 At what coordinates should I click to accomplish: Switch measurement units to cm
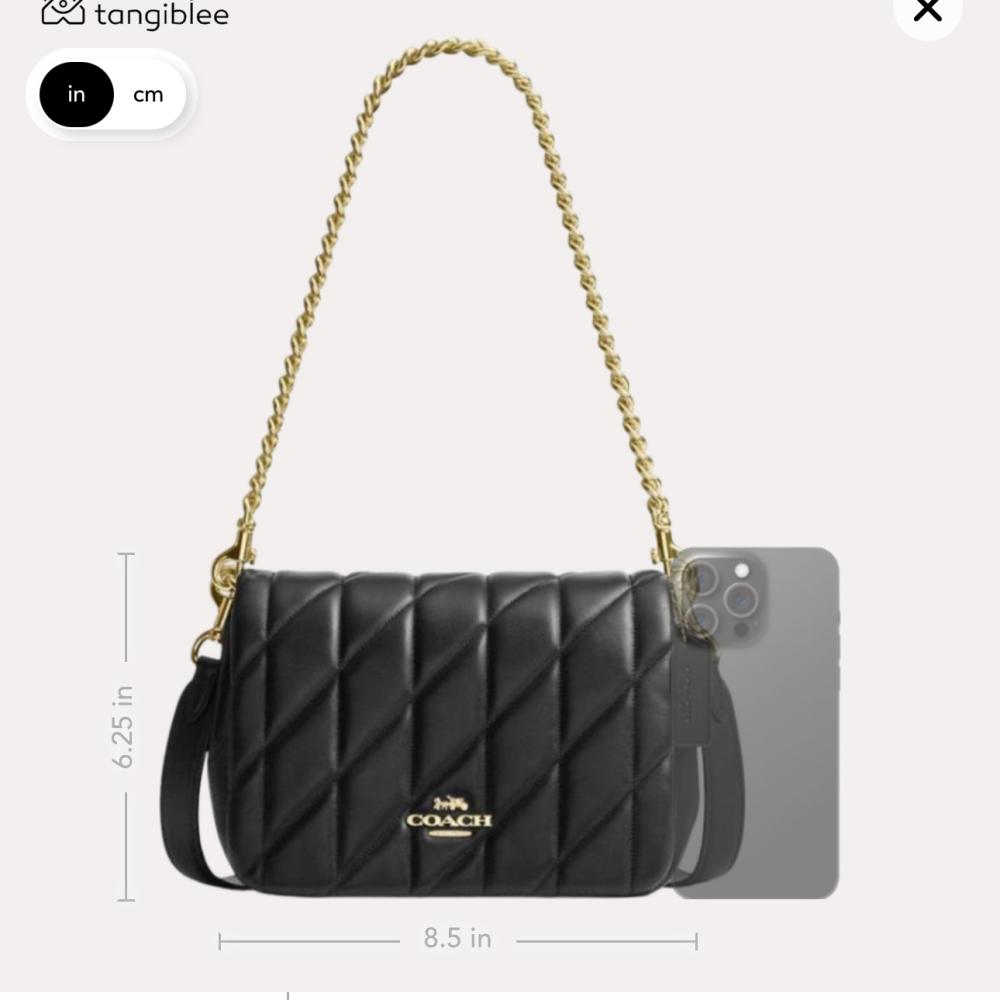[148, 95]
